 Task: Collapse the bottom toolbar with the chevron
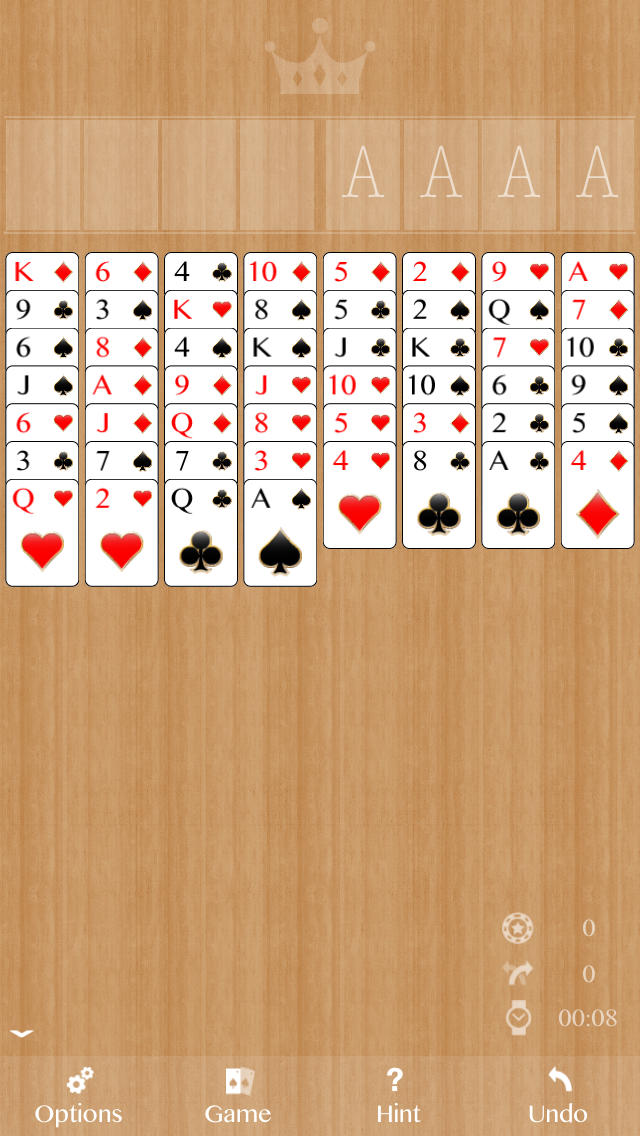pyautogui.click(x=22, y=1033)
